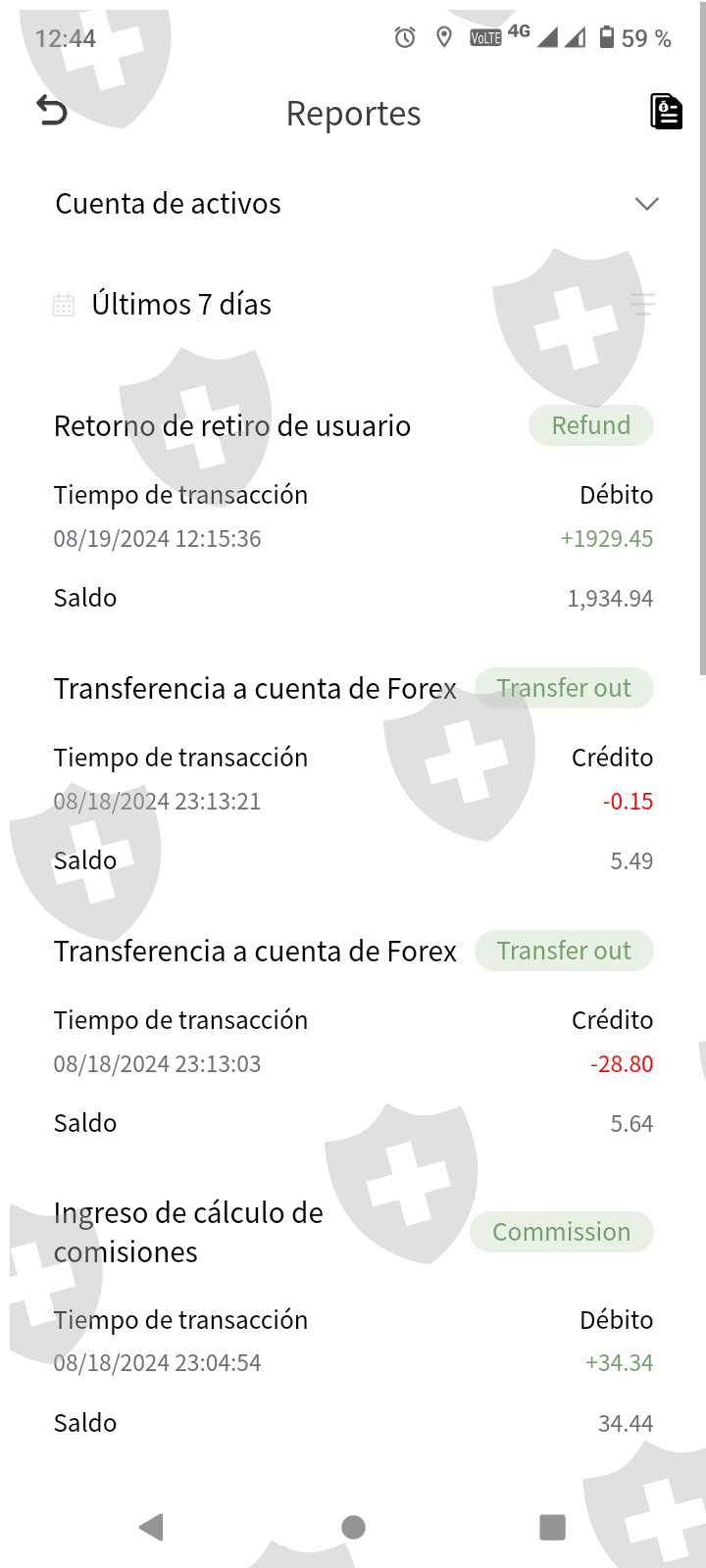Change the Últimos 7 días date range
Viewport: 706px width, 1568px height.
coord(181,305)
